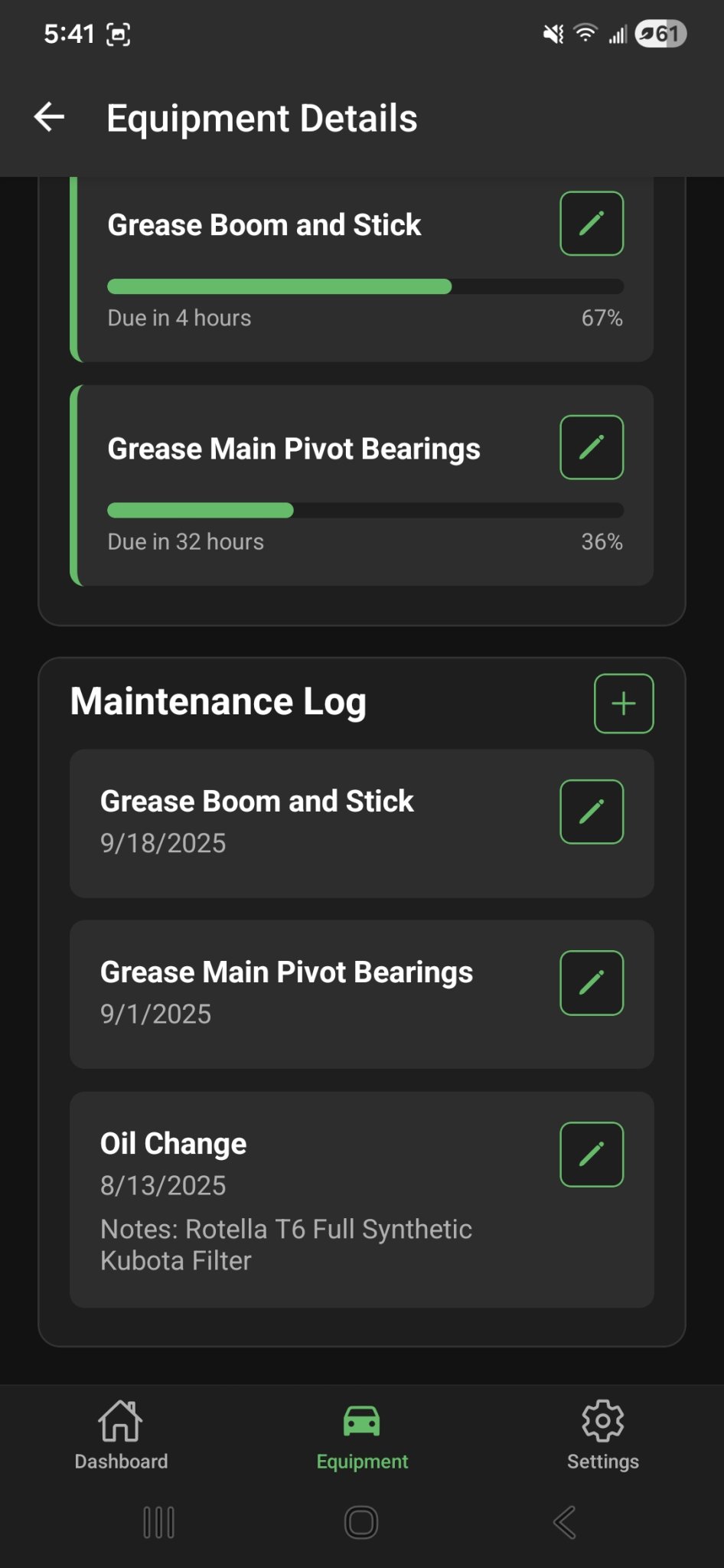Edit the Grease Boom and Stick schedule
This screenshot has height=1568, width=724.
point(592,224)
